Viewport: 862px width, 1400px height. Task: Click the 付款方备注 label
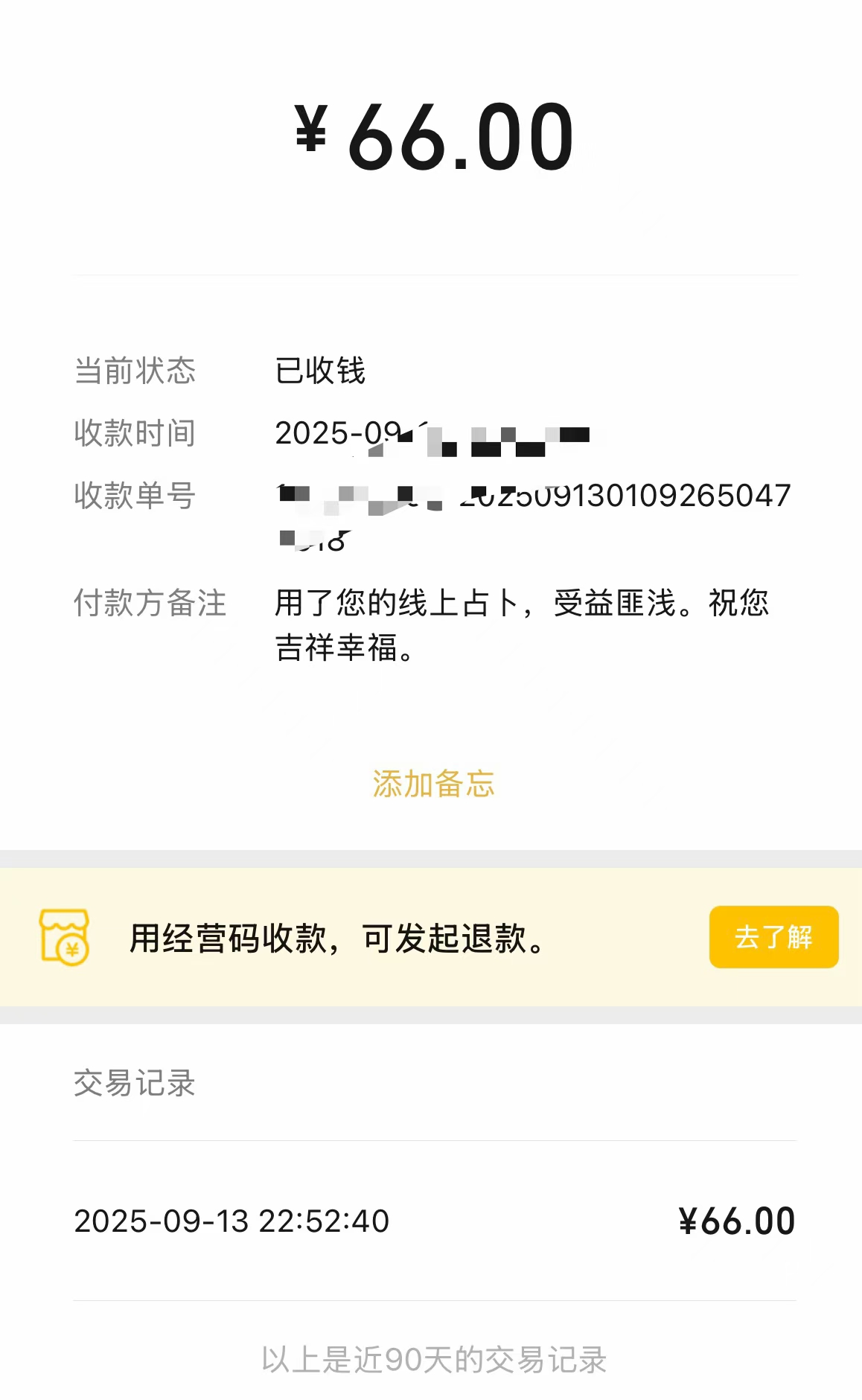click(x=150, y=606)
